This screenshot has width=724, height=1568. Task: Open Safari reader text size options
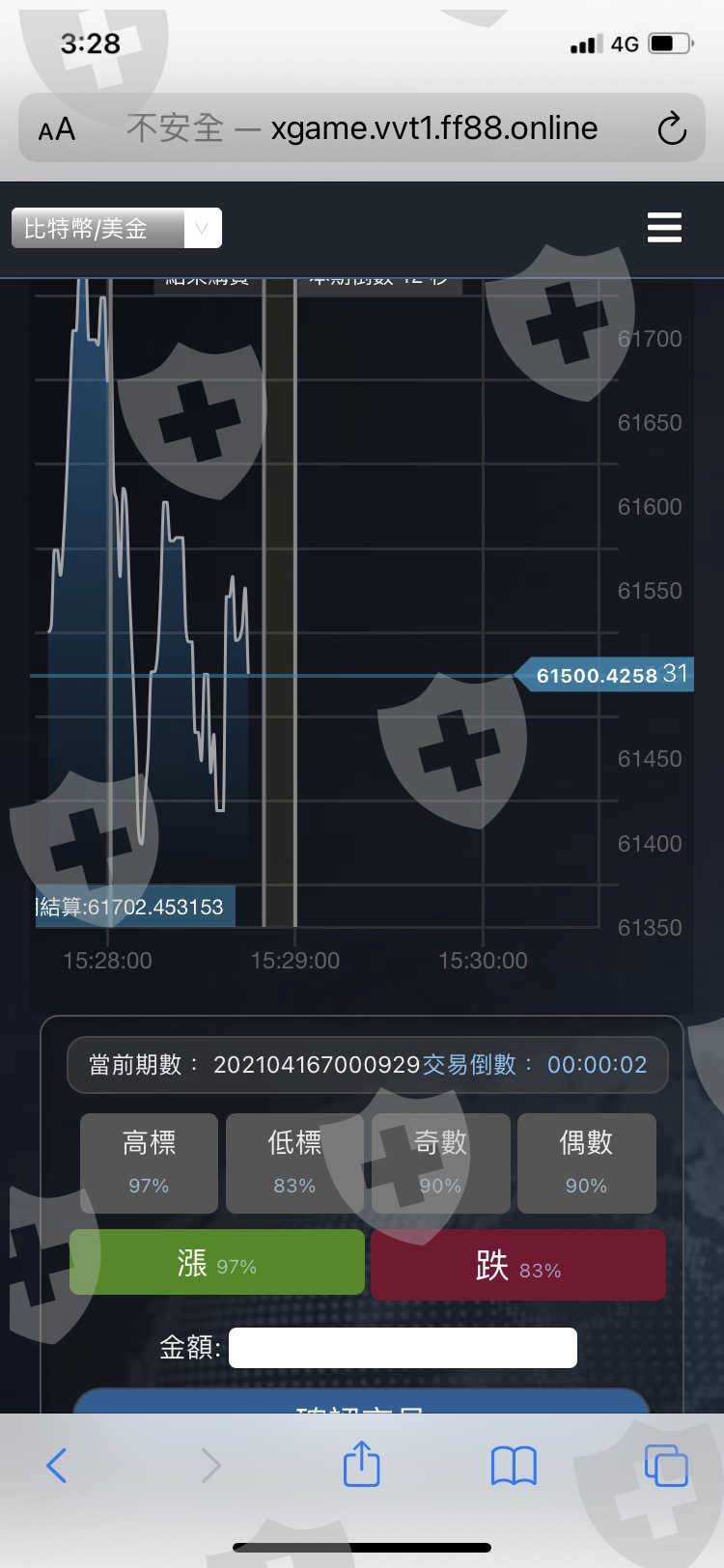[57, 129]
